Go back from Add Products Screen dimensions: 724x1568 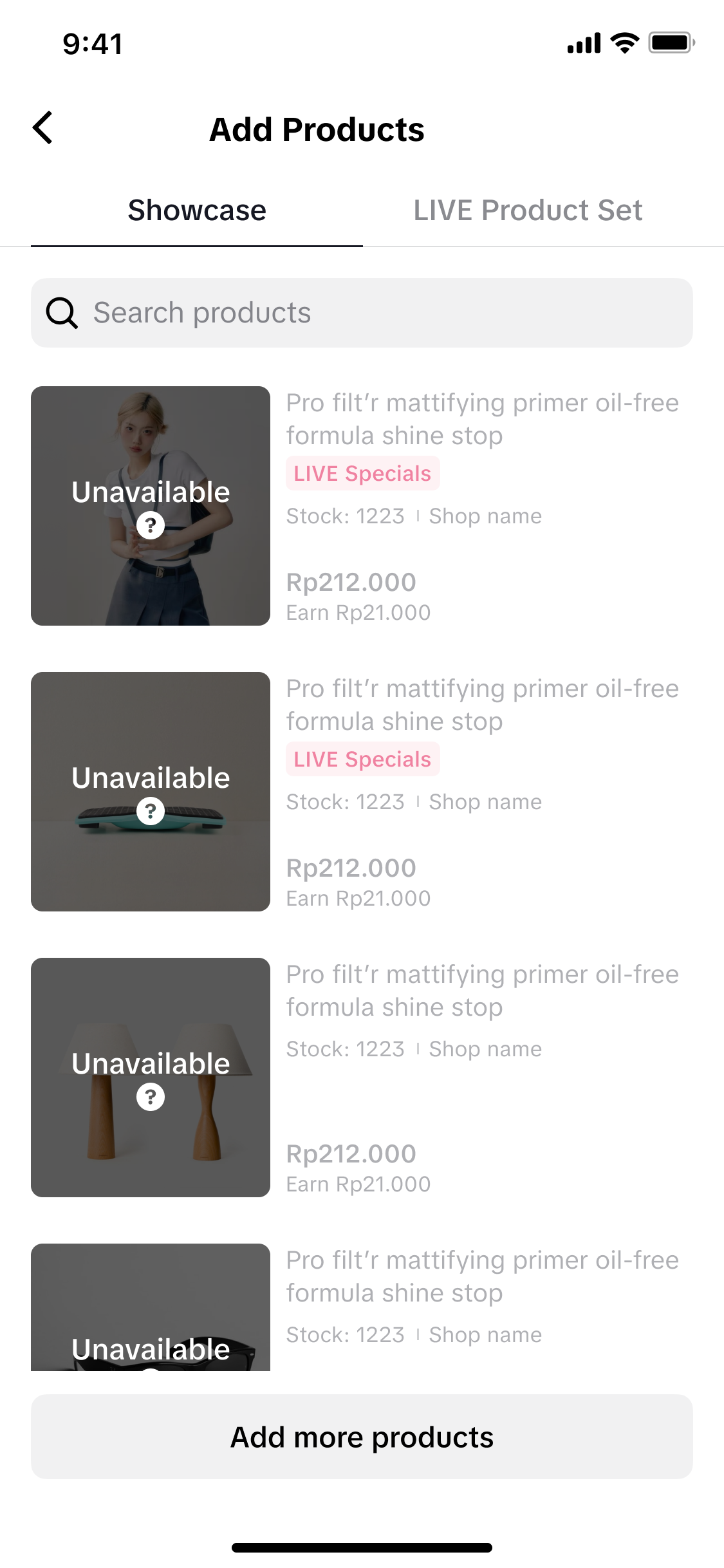pyautogui.click(x=43, y=128)
